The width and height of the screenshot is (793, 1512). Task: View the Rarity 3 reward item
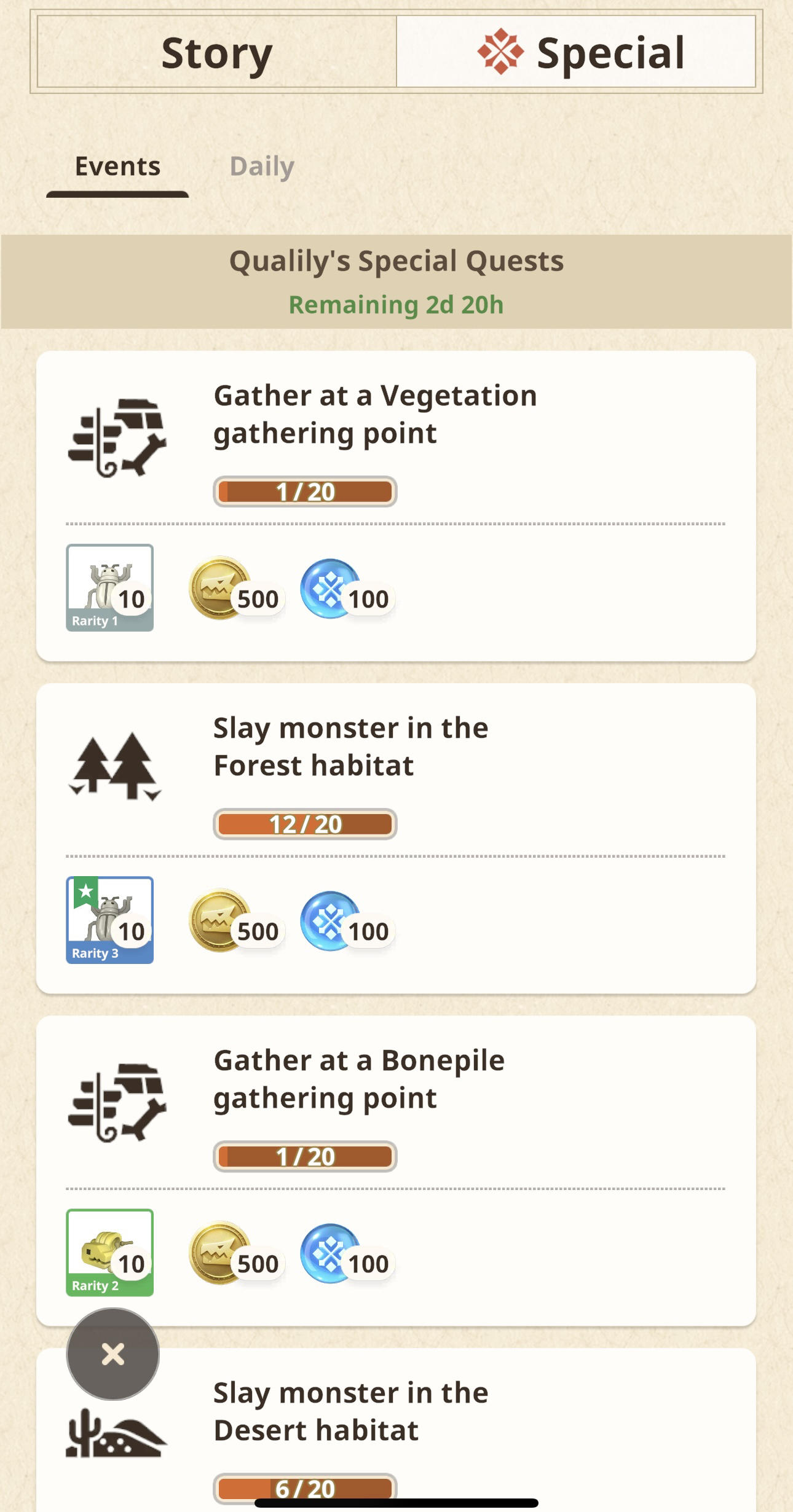(x=109, y=920)
